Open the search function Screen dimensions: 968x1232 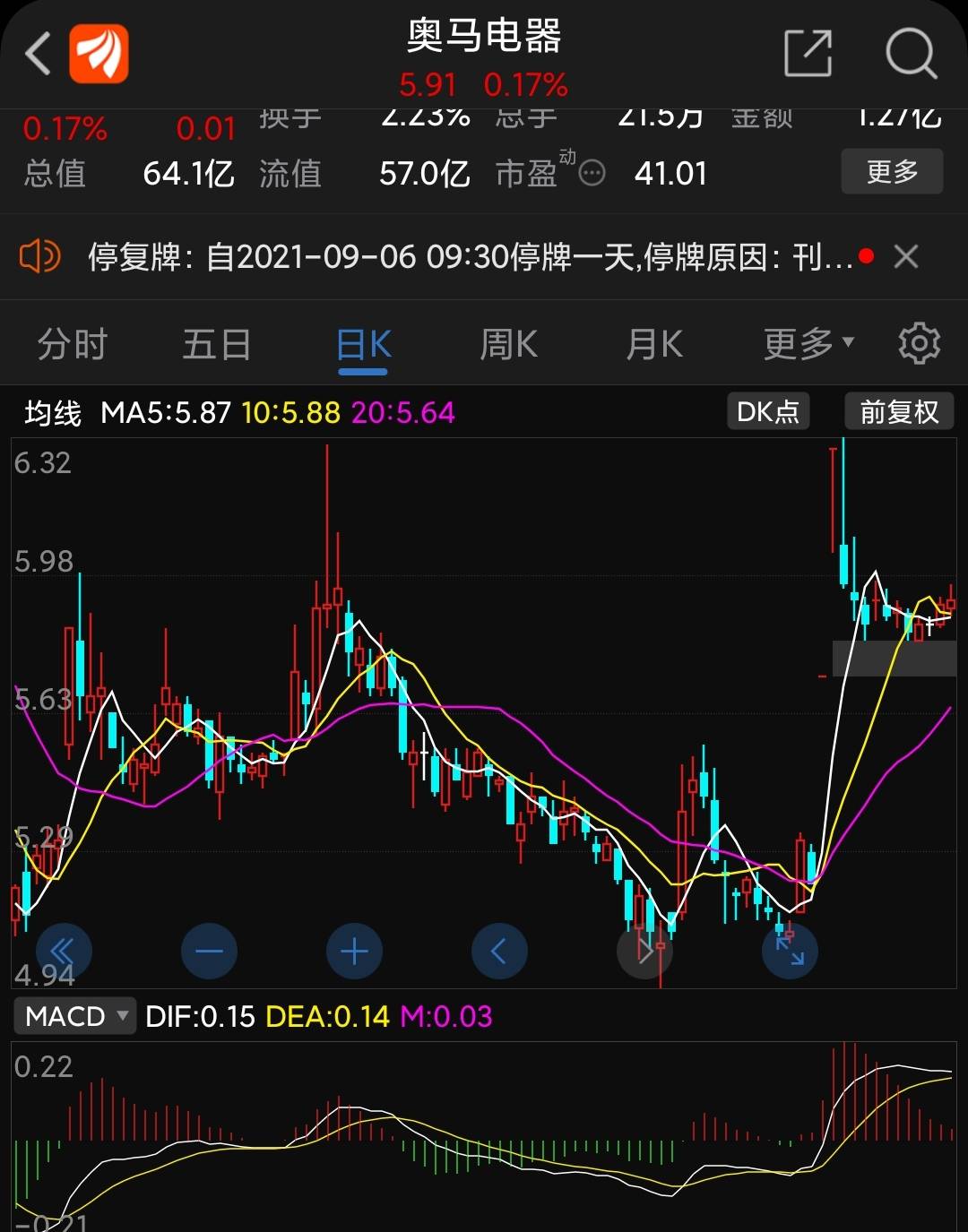coord(912,54)
